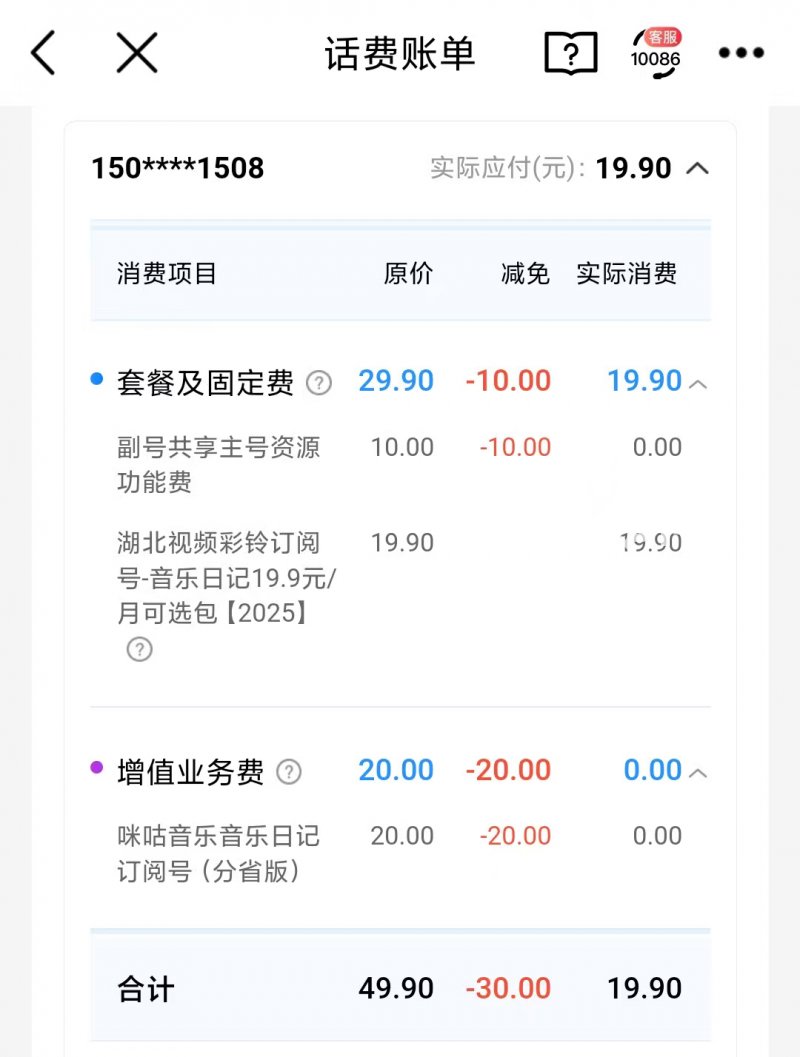Collapse the 实际应付 bill details
This screenshot has width=800, height=1057.
(x=697, y=168)
